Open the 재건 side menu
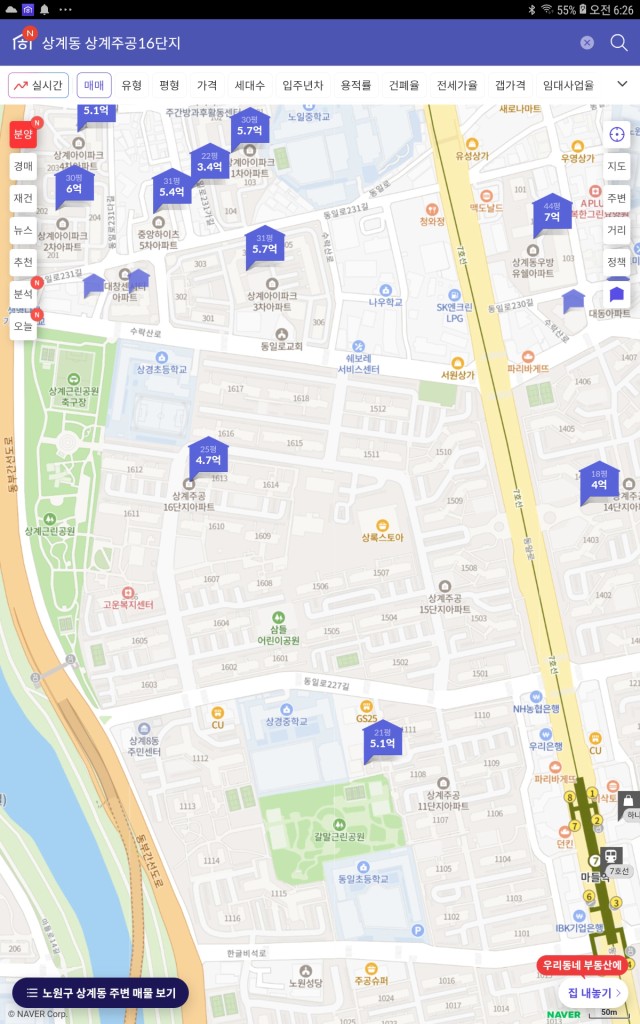Screen dimensions: 640x1024 click(x=24, y=198)
